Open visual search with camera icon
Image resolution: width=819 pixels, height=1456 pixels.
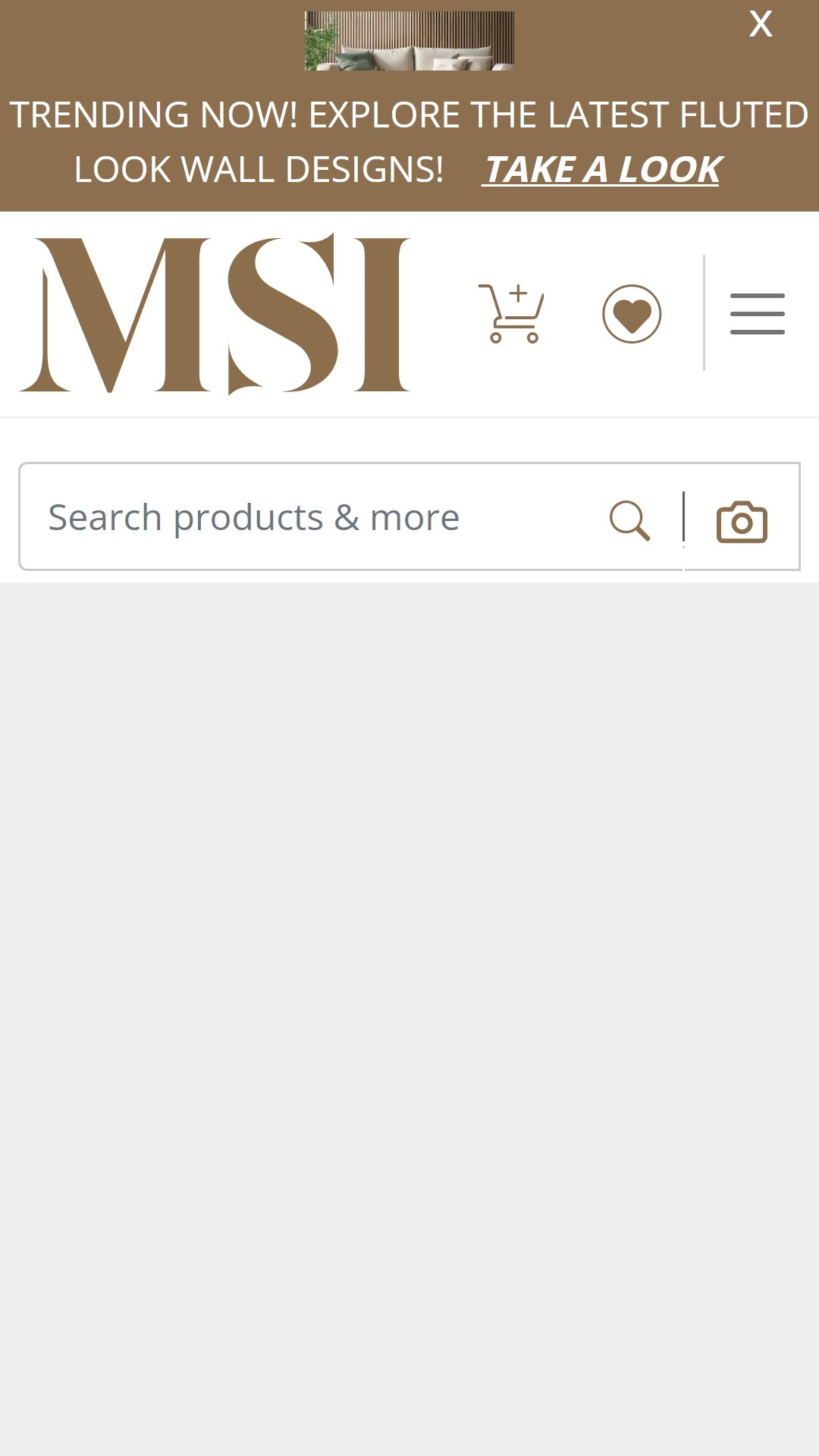pyautogui.click(x=742, y=521)
